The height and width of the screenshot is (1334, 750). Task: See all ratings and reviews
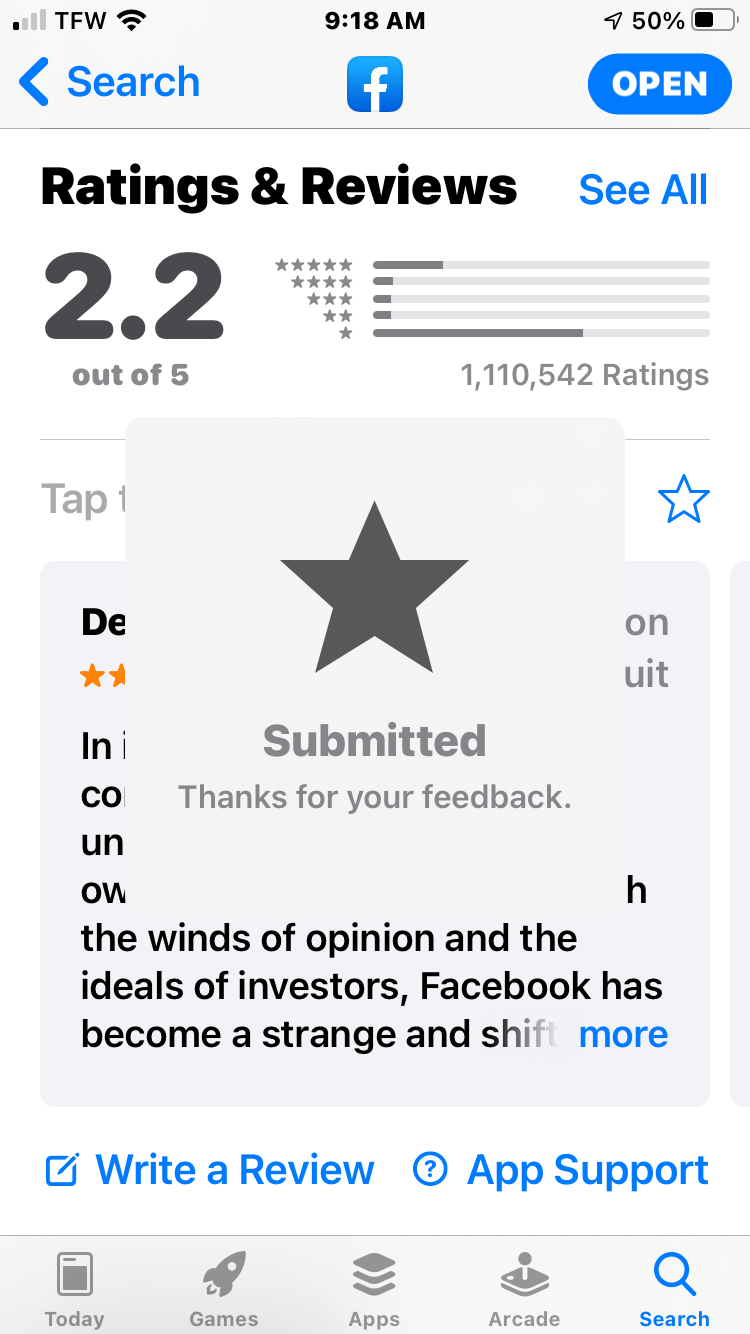[x=643, y=190]
